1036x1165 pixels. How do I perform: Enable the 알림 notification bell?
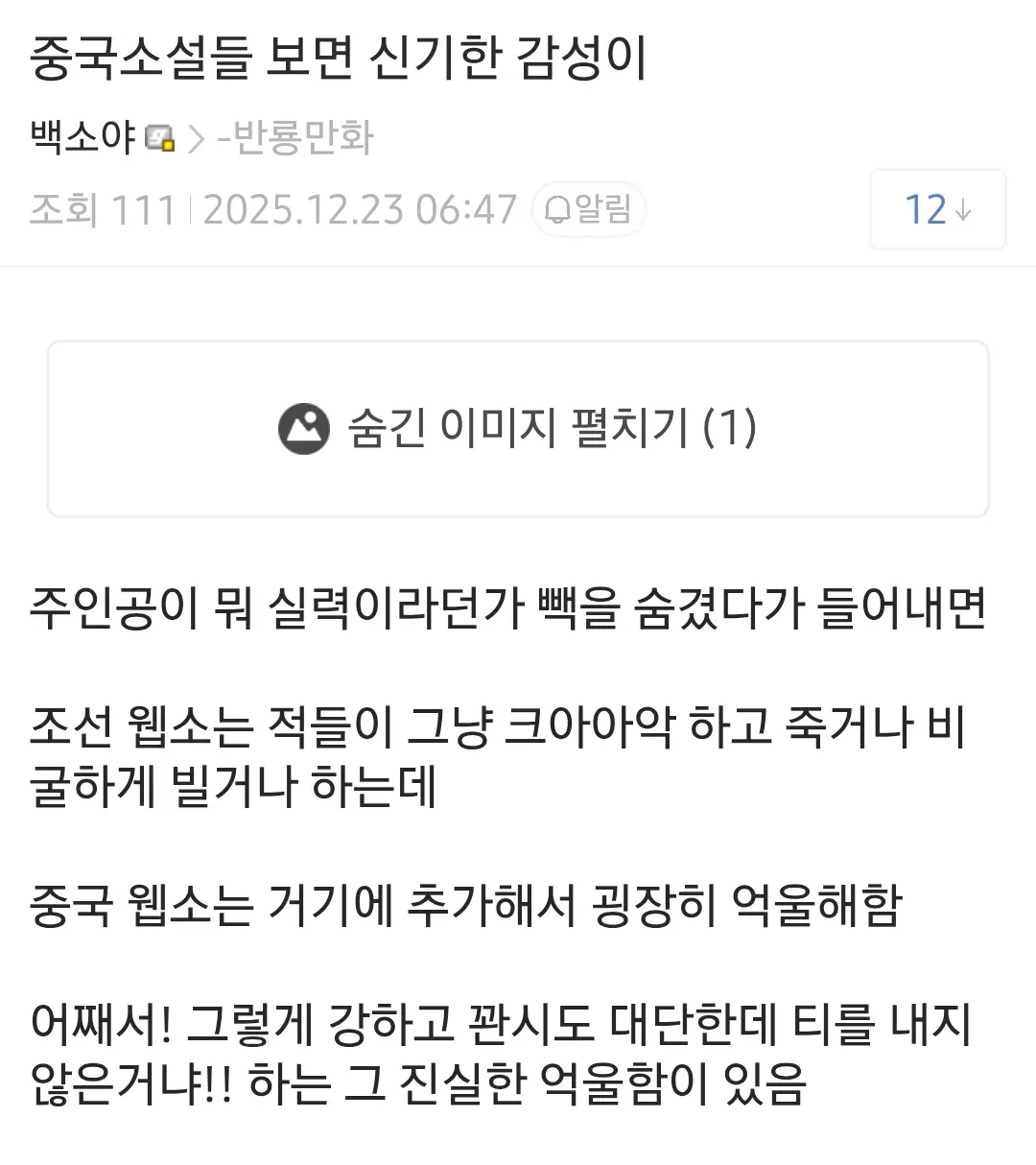tap(588, 209)
